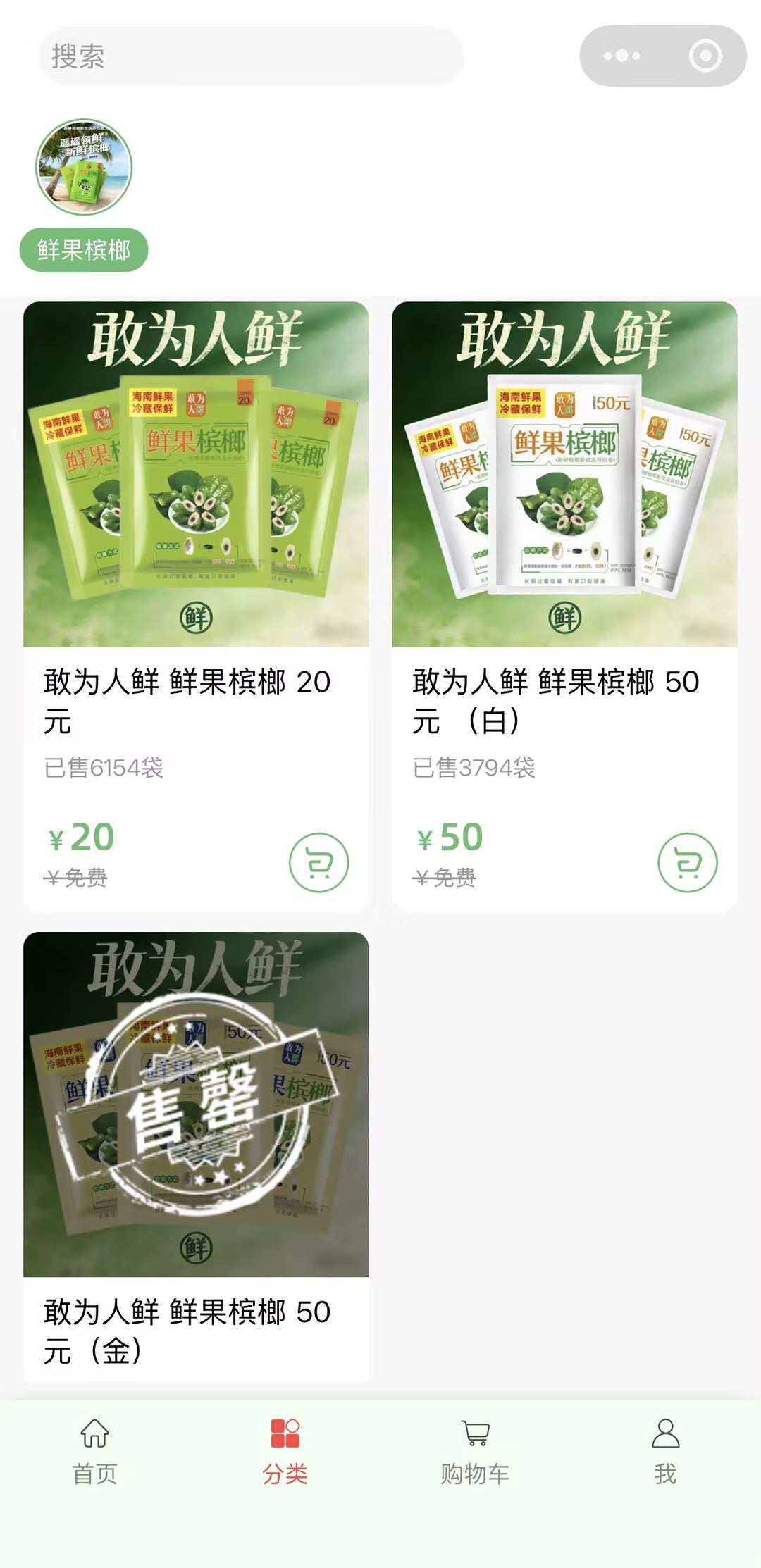This screenshot has height=1568, width=761.
Task: Close the mini program via the circle button
Action: click(x=705, y=56)
